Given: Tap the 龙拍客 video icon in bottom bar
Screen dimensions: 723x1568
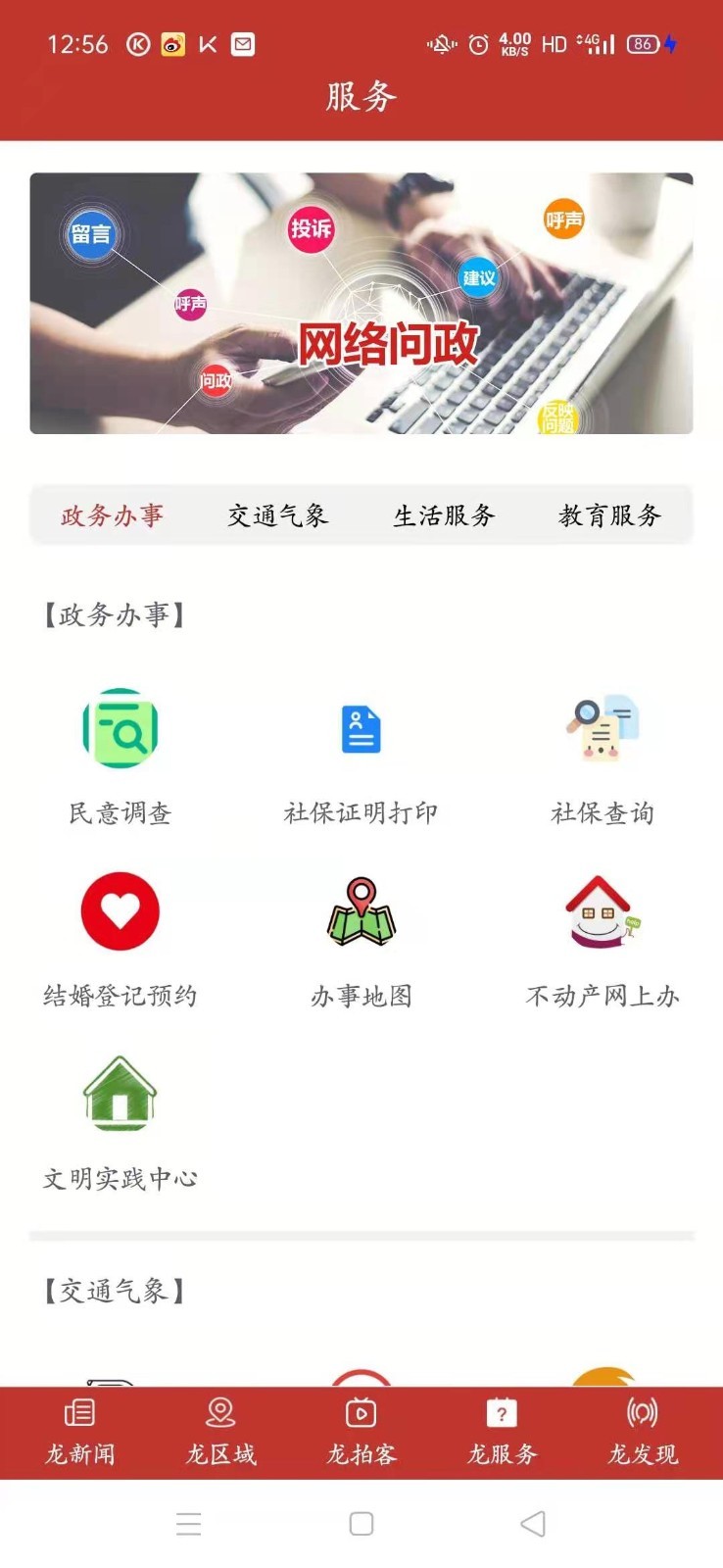Looking at the screenshot, I should coord(361,1413).
